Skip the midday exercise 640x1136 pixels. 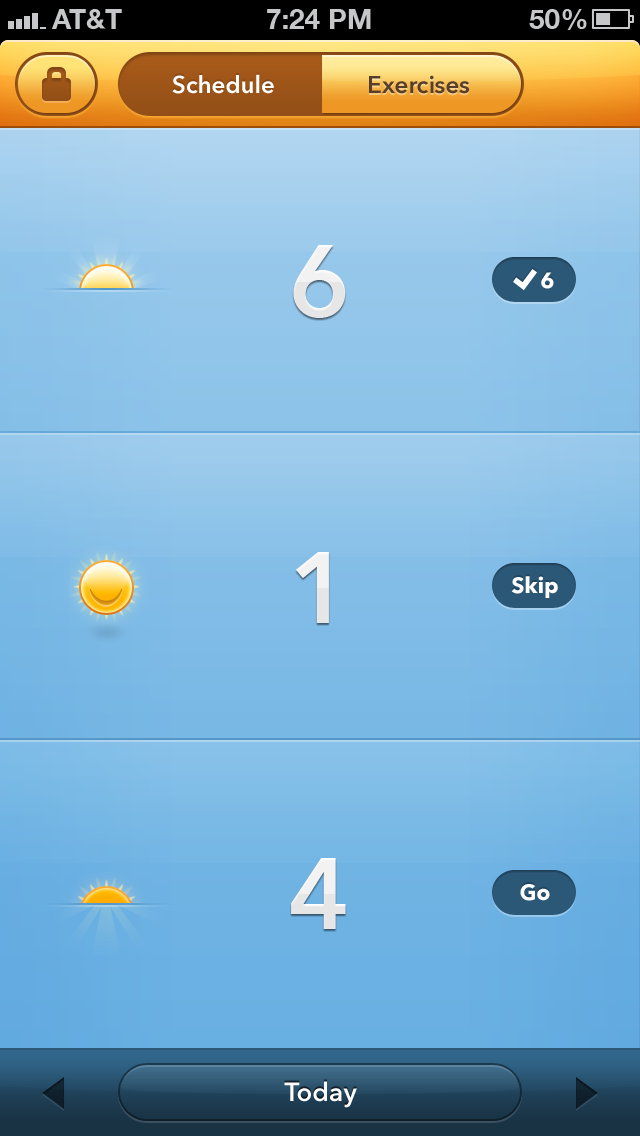[533, 586]
